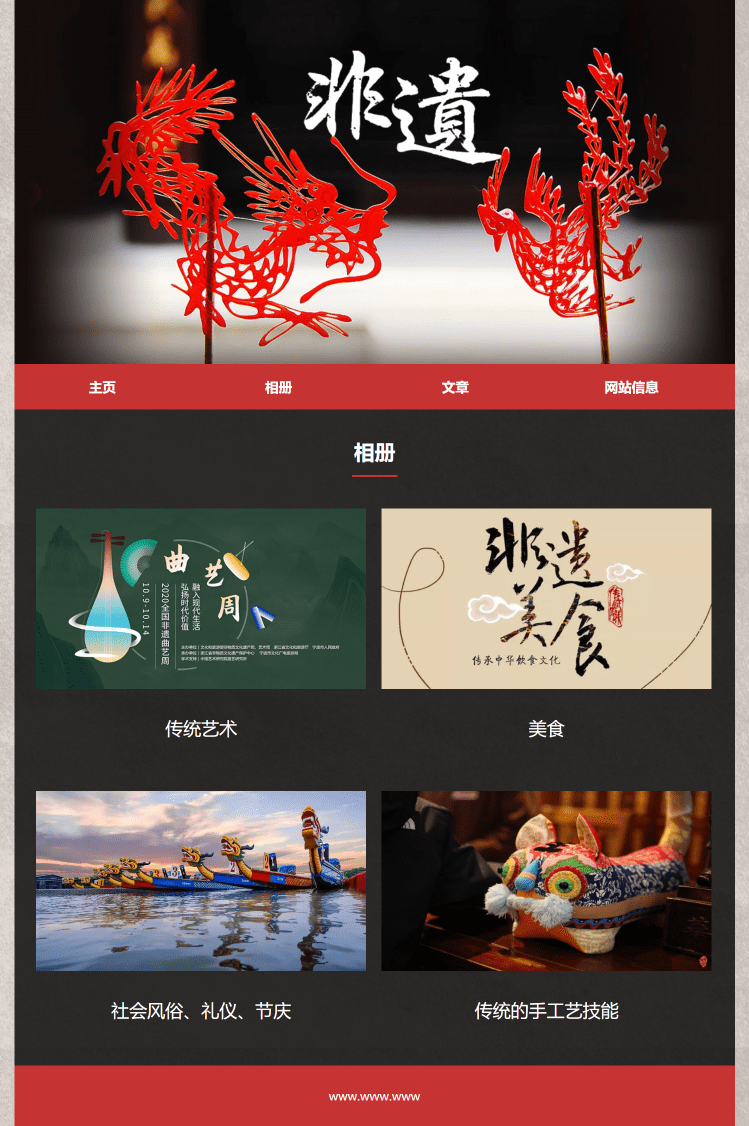Open the 美食 album
Image resolution: width=749 pixels, height=1126 pixels.
point(546,599)
